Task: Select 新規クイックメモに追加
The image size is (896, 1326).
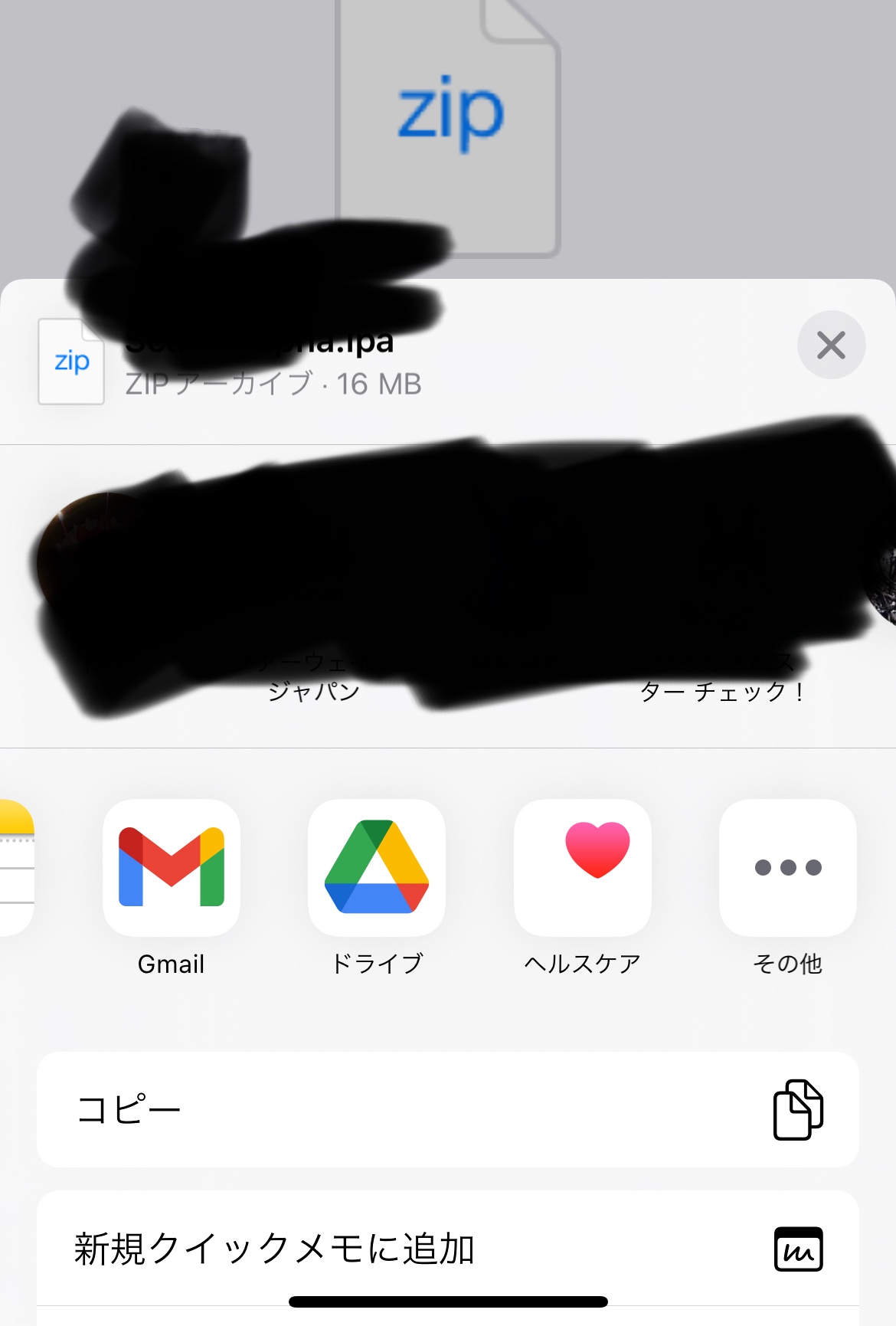Action: coord(447,1249)
